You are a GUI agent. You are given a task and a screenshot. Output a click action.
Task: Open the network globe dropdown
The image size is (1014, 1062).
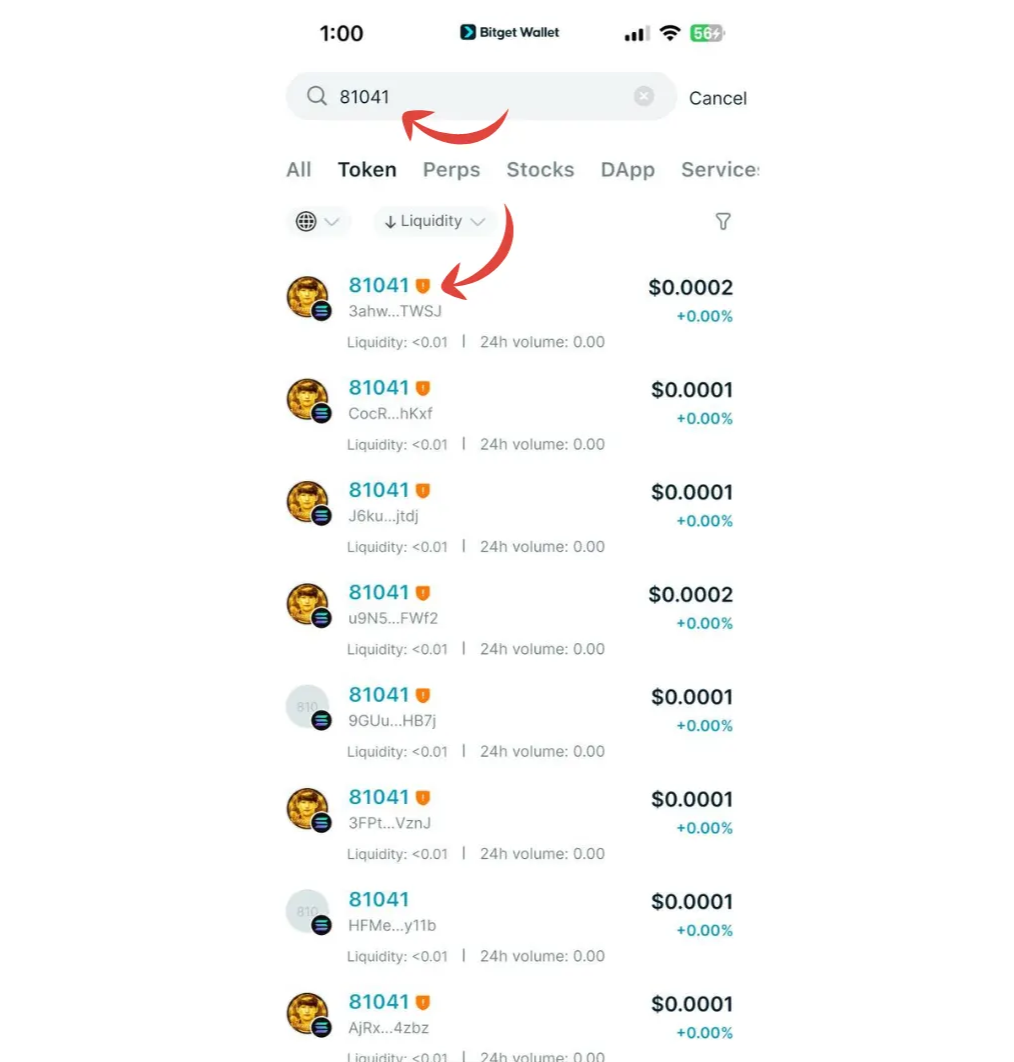(317, 222)
